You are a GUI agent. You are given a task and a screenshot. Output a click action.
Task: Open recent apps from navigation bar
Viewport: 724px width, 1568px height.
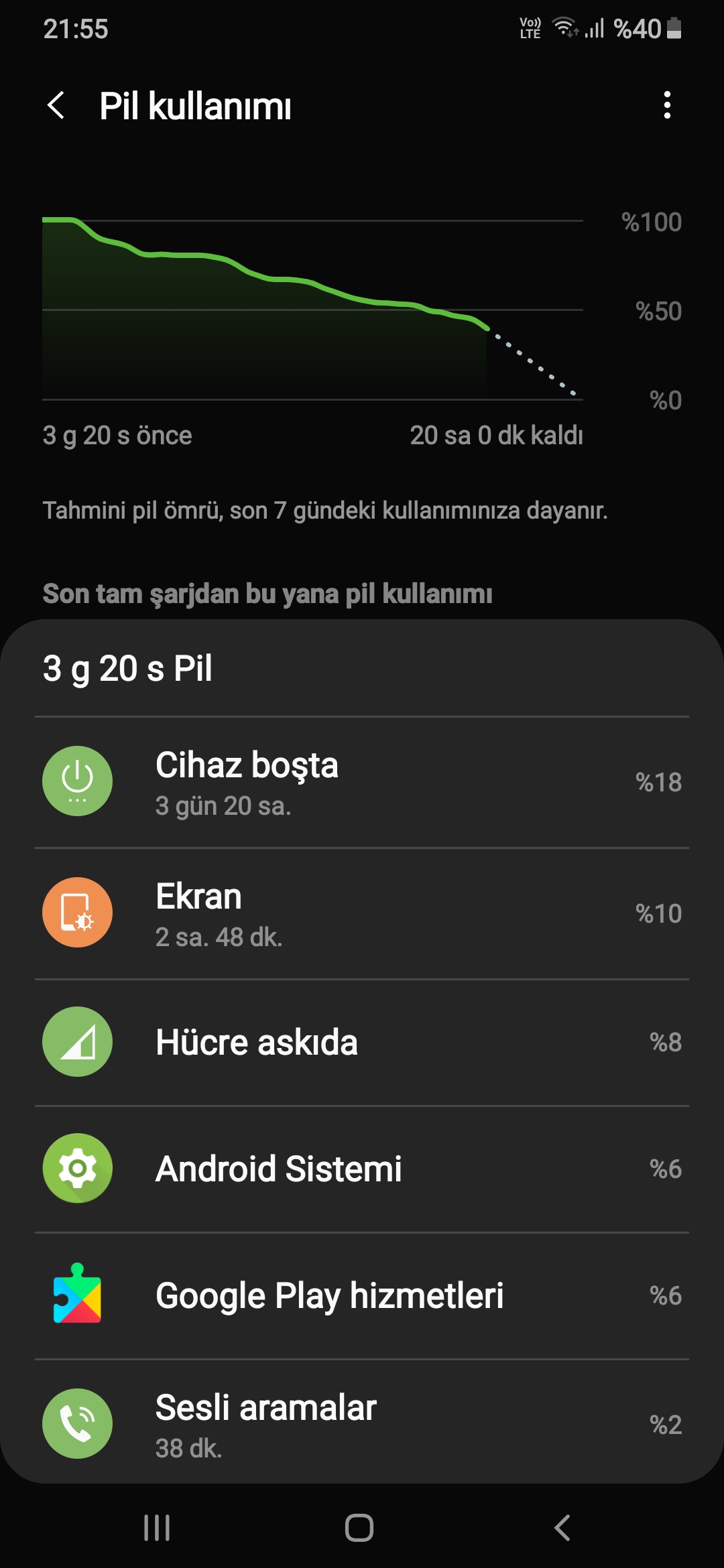(x=157, y=1528)
